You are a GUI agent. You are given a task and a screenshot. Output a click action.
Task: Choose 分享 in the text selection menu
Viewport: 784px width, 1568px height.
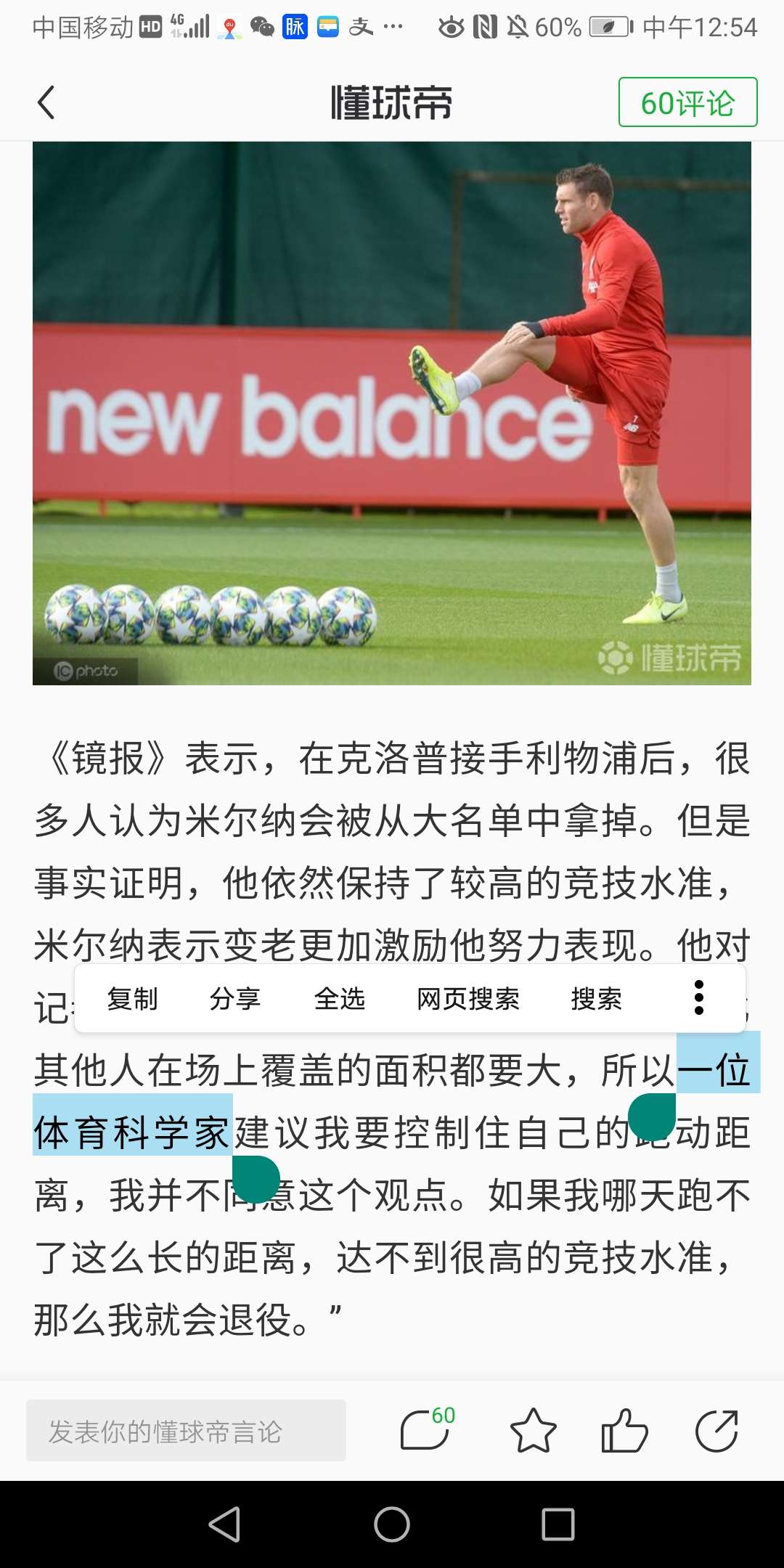click(x=234, y=999)
